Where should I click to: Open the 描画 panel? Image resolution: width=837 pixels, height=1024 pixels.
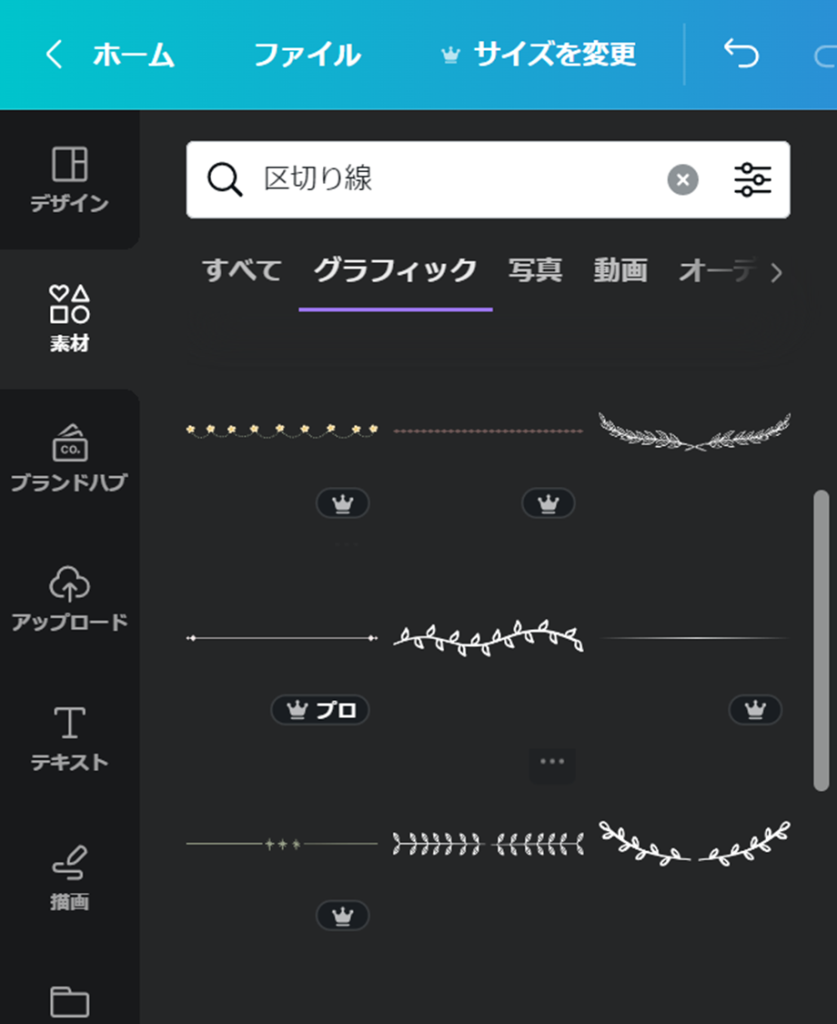[69, 878]
